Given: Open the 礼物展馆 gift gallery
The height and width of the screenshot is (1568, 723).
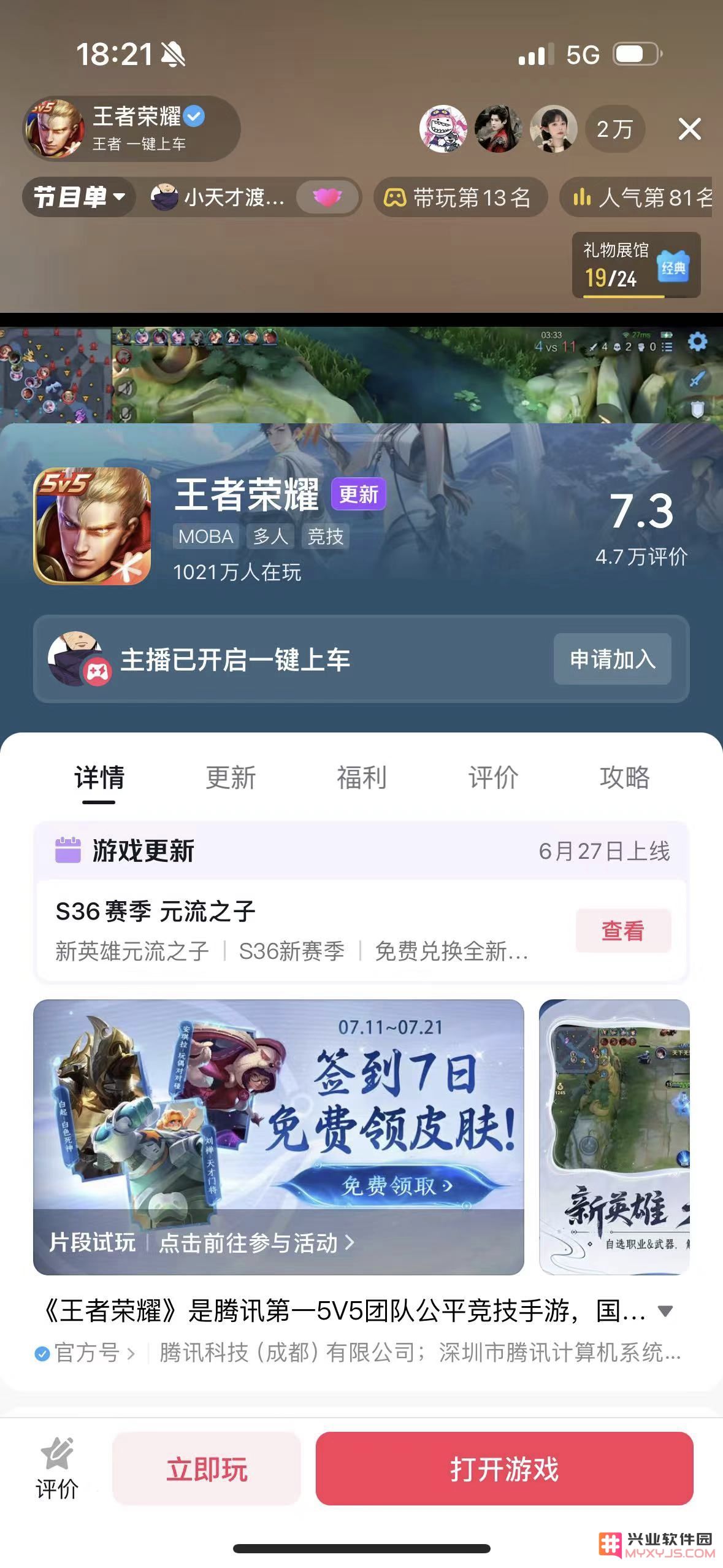Looking at the screenshot, I should pyautogui.click(x=636, y=265).
